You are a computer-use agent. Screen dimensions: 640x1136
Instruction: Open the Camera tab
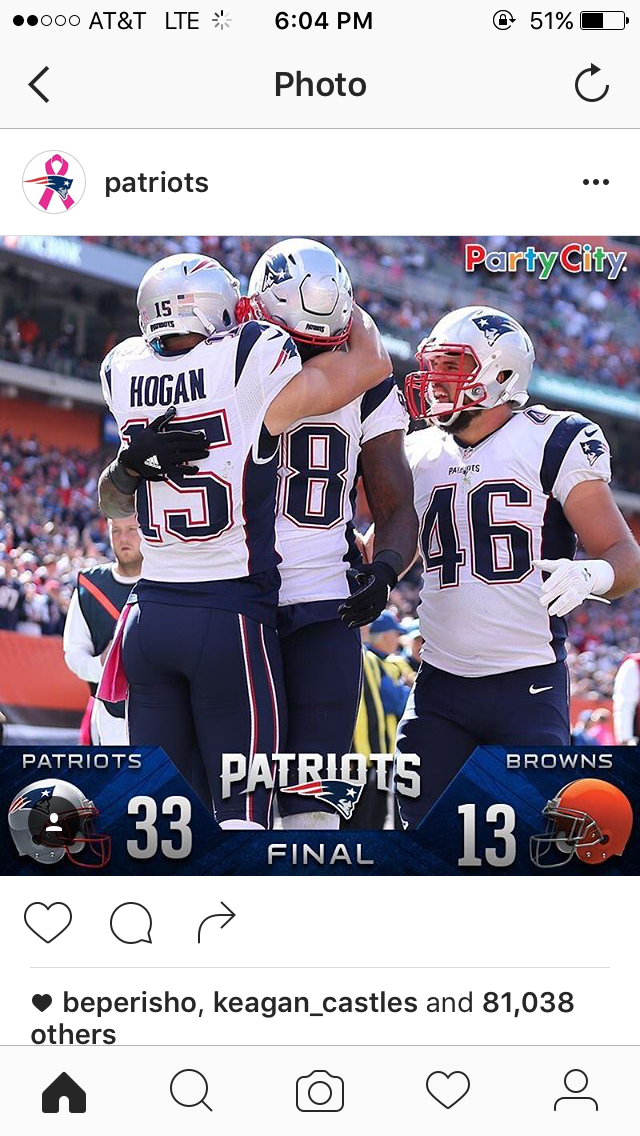pyautogui.click(x=320, y=1091)
